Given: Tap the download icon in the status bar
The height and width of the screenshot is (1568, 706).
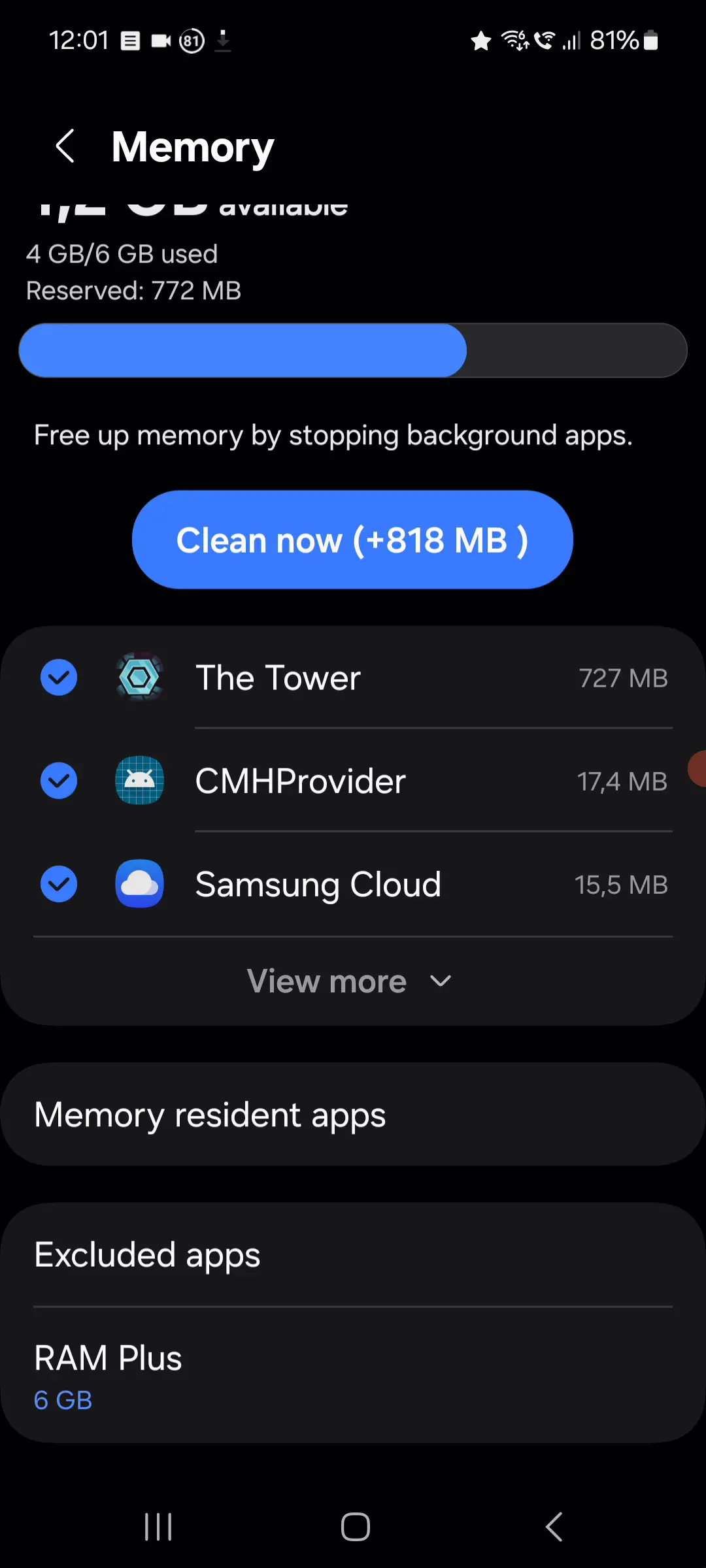Looking at the screenshot, I should click(x=222, y=41).
